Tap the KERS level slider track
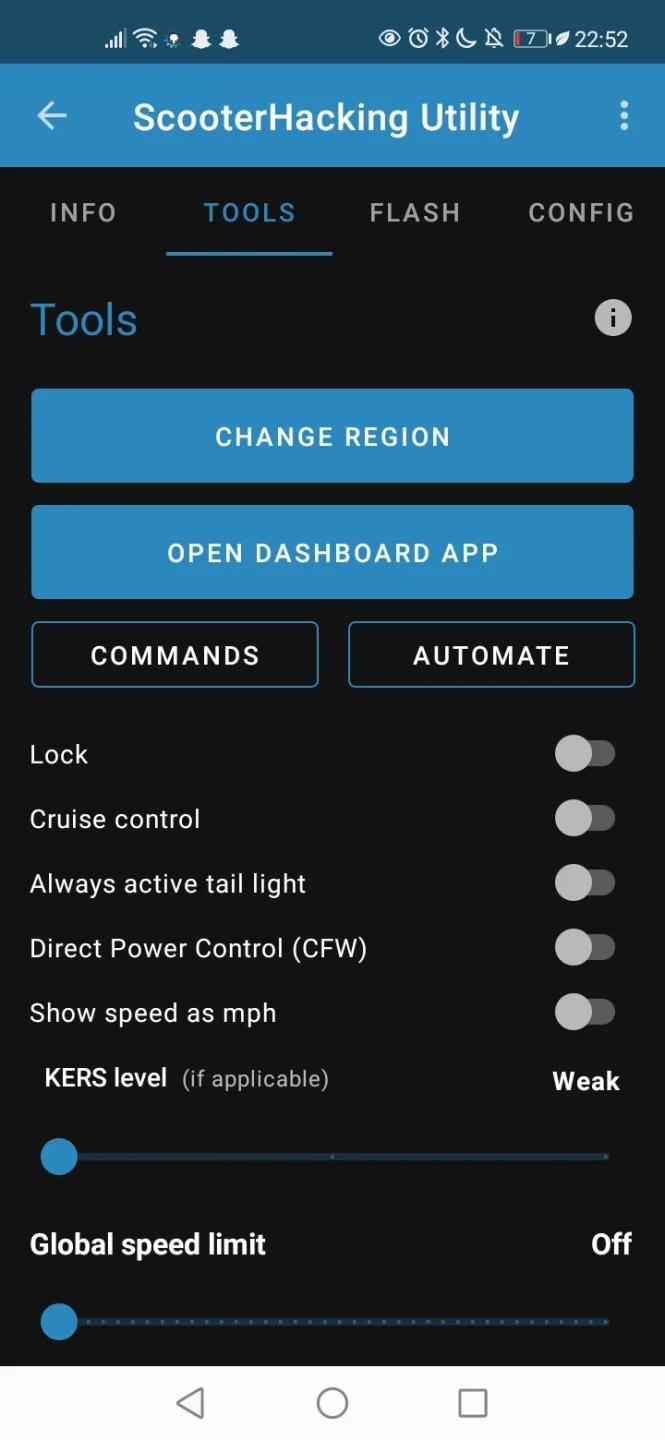This screenshot has width=665, height=1440. (x=332, y=1157)
